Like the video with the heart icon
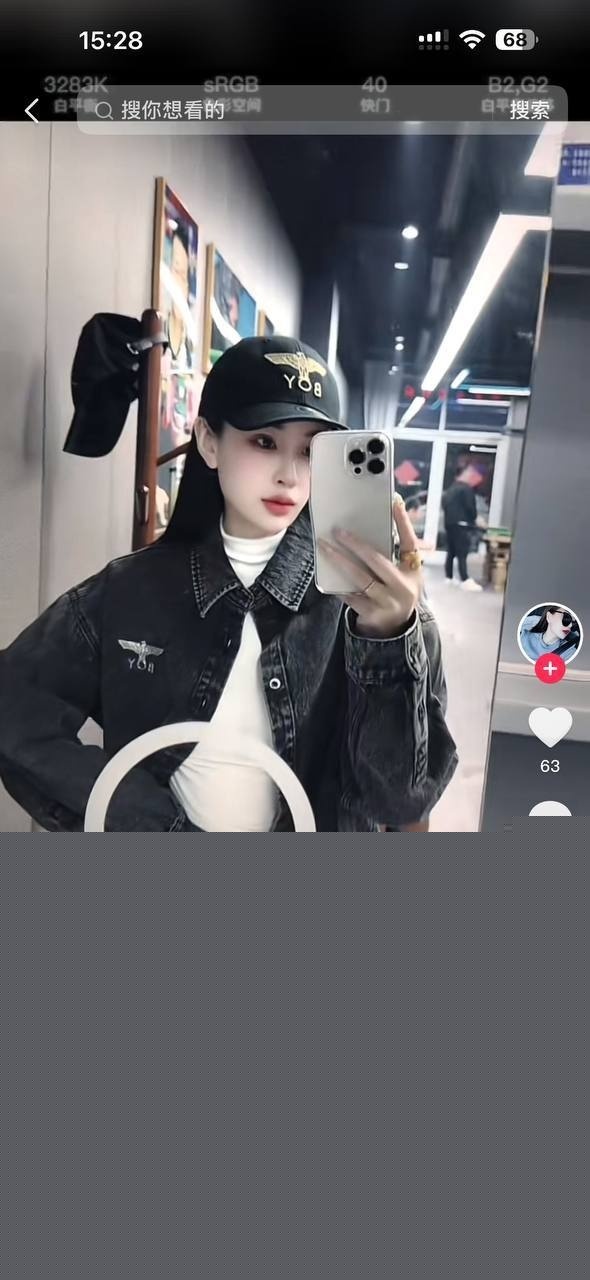Screen dimensions: 590x1280 550,727
